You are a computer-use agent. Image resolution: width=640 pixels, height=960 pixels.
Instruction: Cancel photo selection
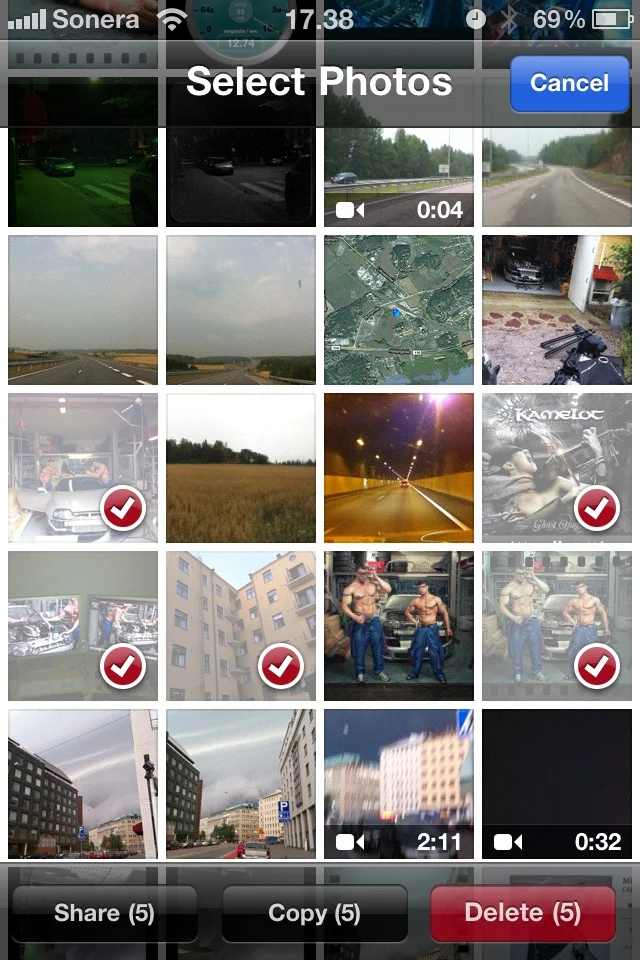[x=569, y=83]
